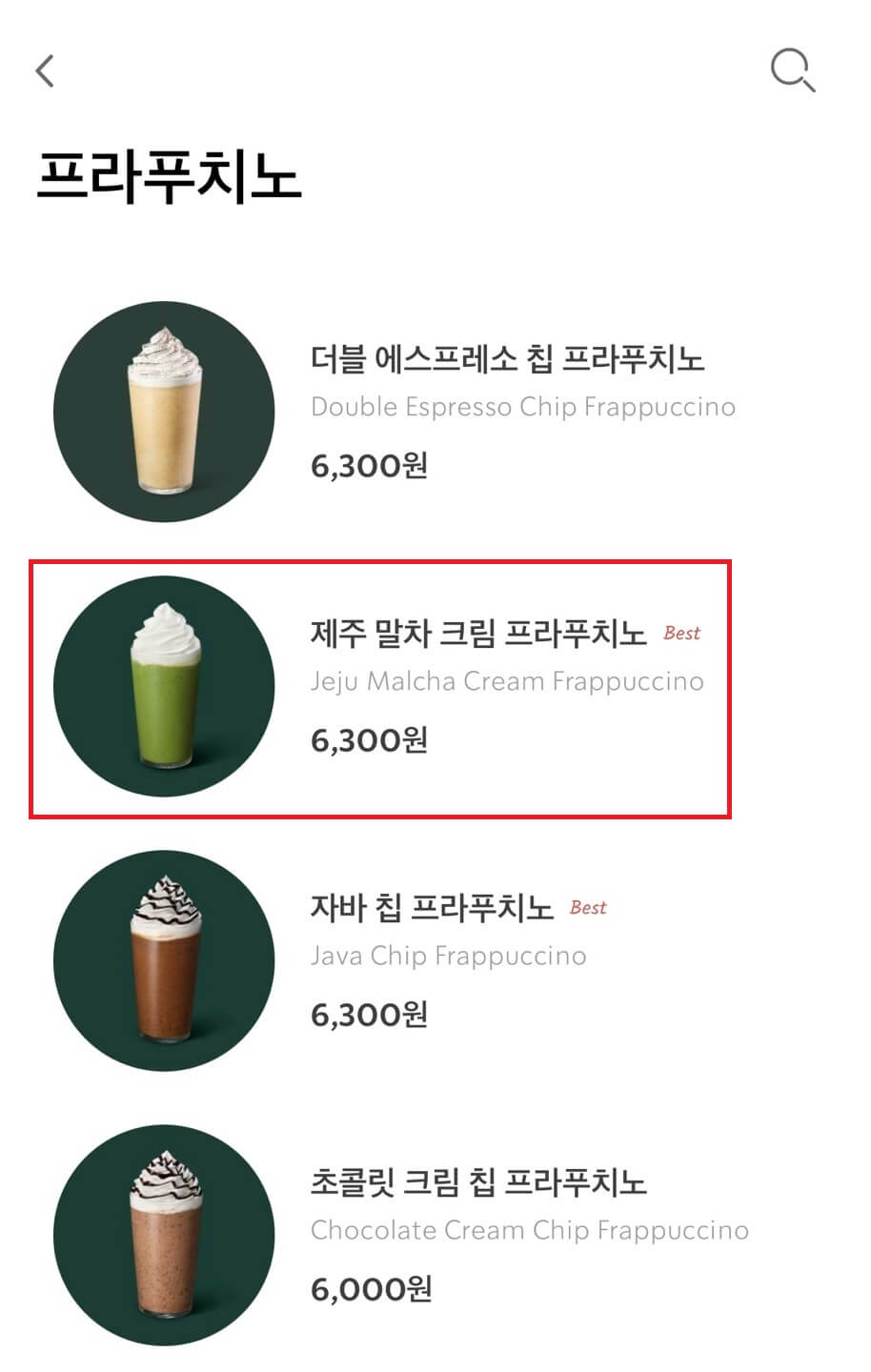The height and width of the screenshot is (1372, 871).
Task: Click the 6,000원 price under Chocolate Cream Chip
Action: [369, 1289]
